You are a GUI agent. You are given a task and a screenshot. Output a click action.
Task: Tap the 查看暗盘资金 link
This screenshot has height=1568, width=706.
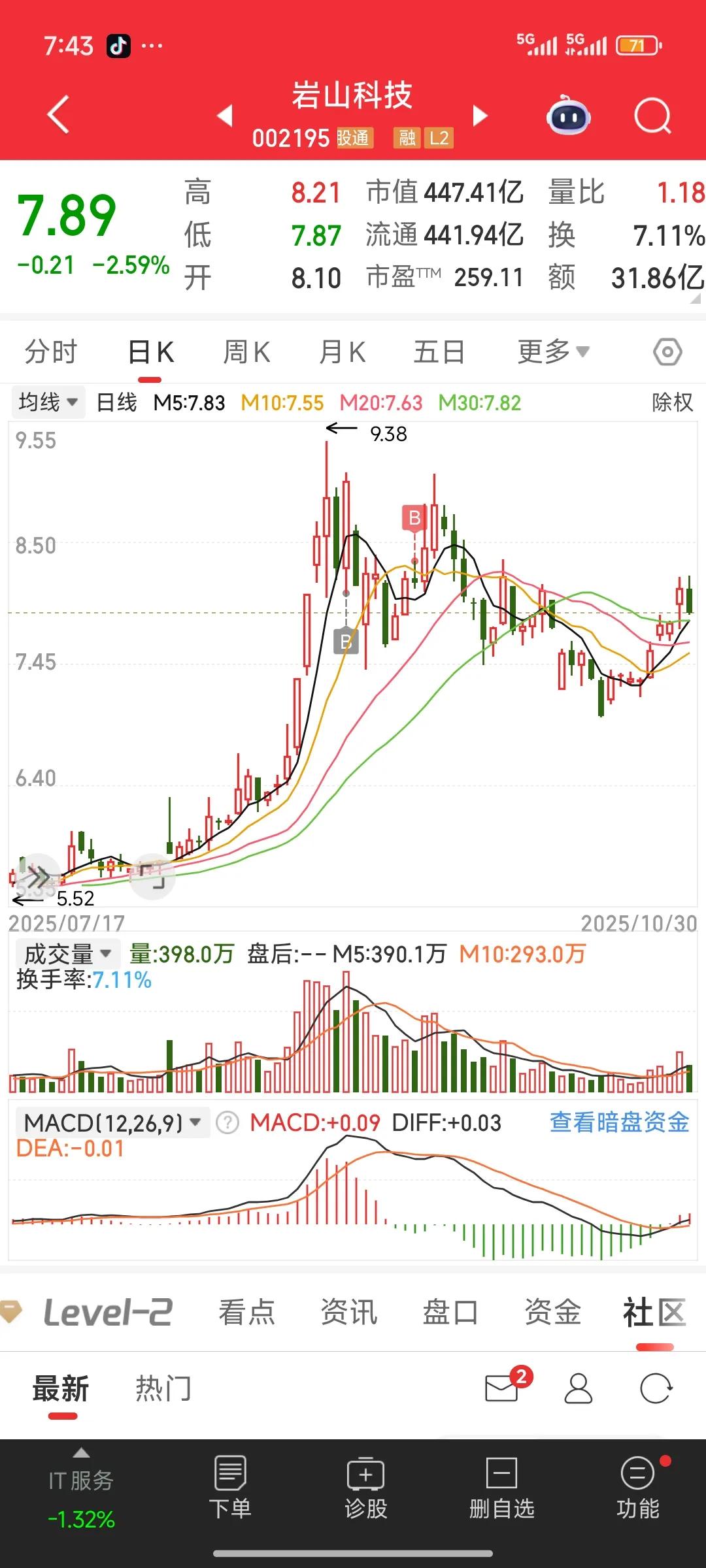point(620,1122)
